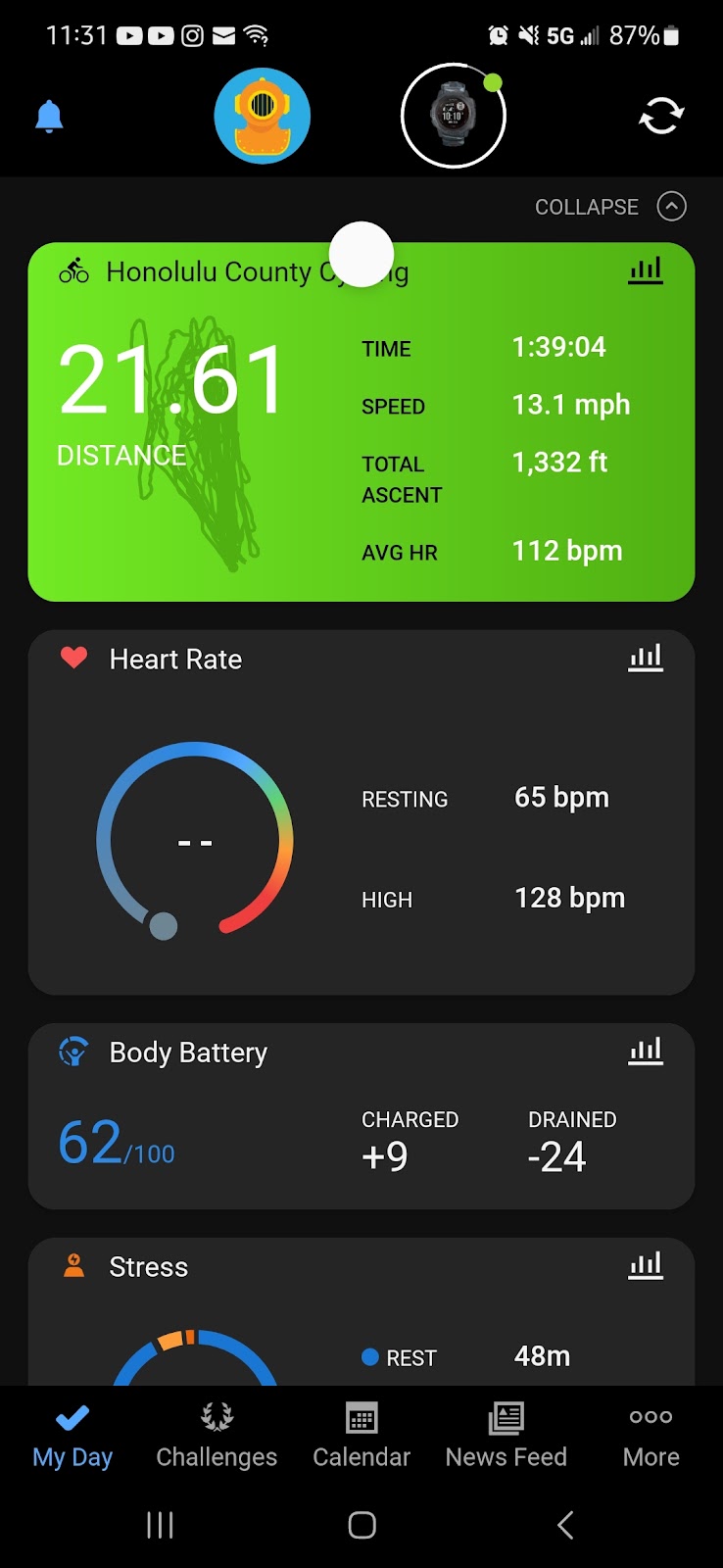Go to the system home screen
Screen dimensions: 723x1568
(x=361, y=1525)
